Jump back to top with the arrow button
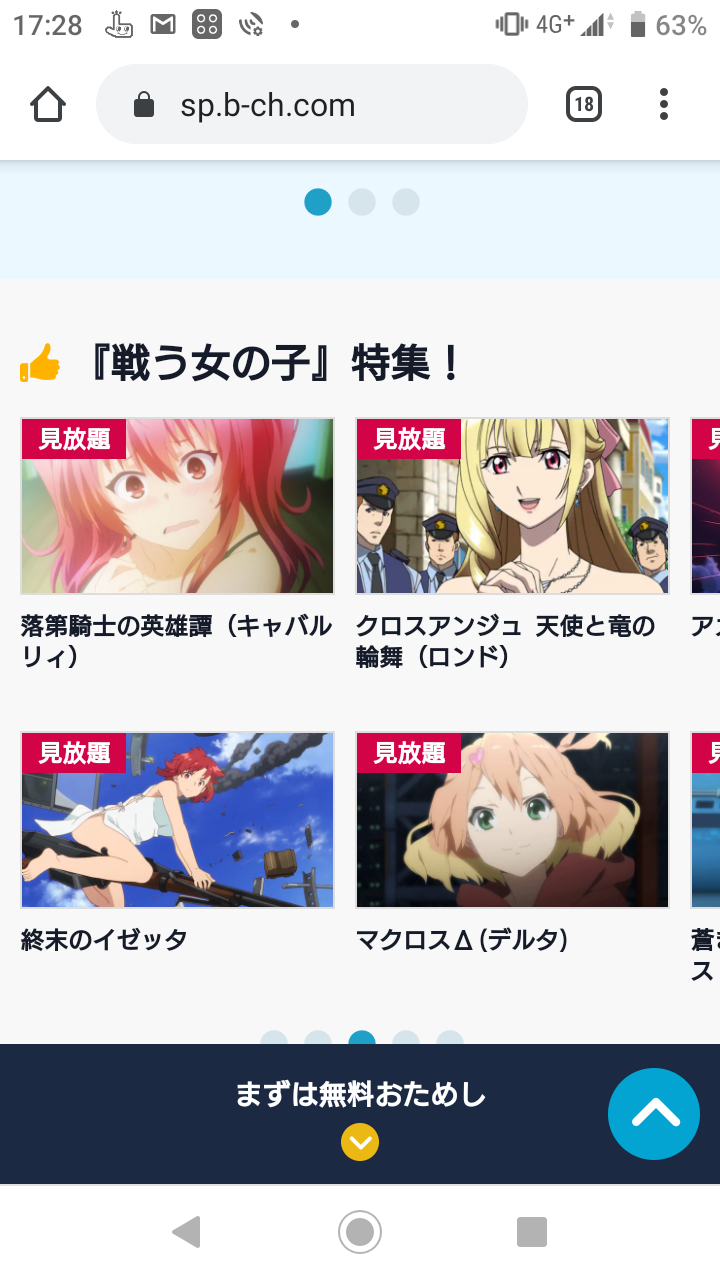The image size is (720, 1280). click(x=654, y=1114)
